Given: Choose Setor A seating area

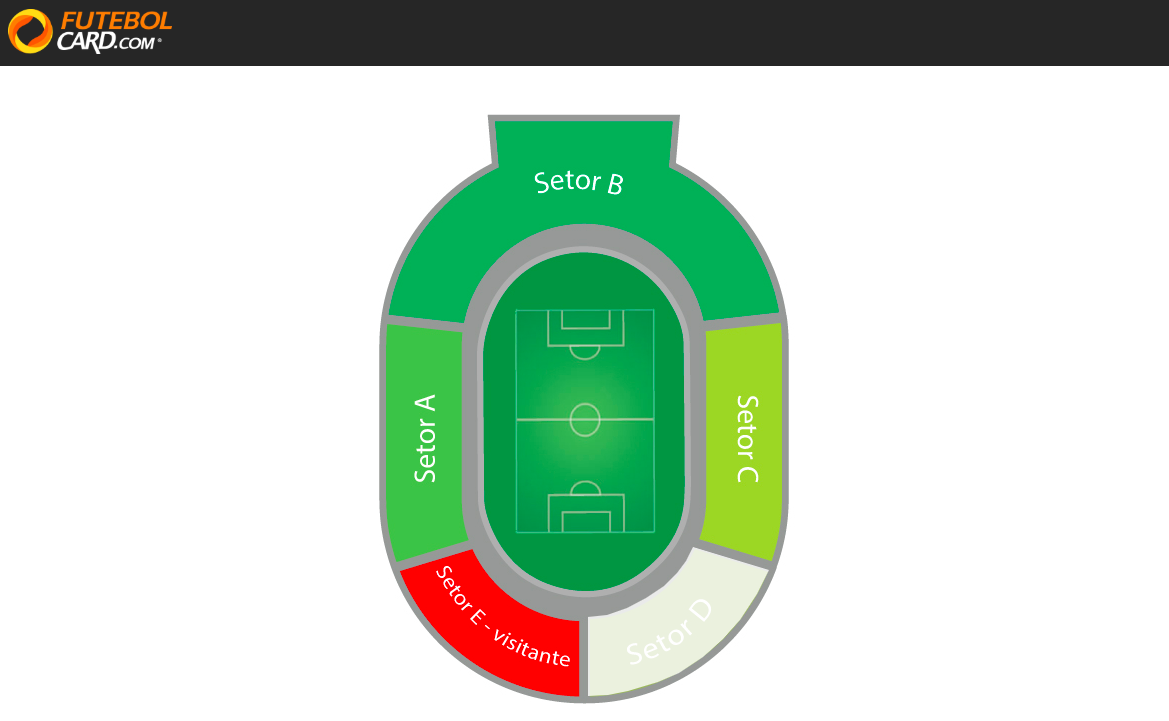Looking at the screenshot, I should [425, 438].
